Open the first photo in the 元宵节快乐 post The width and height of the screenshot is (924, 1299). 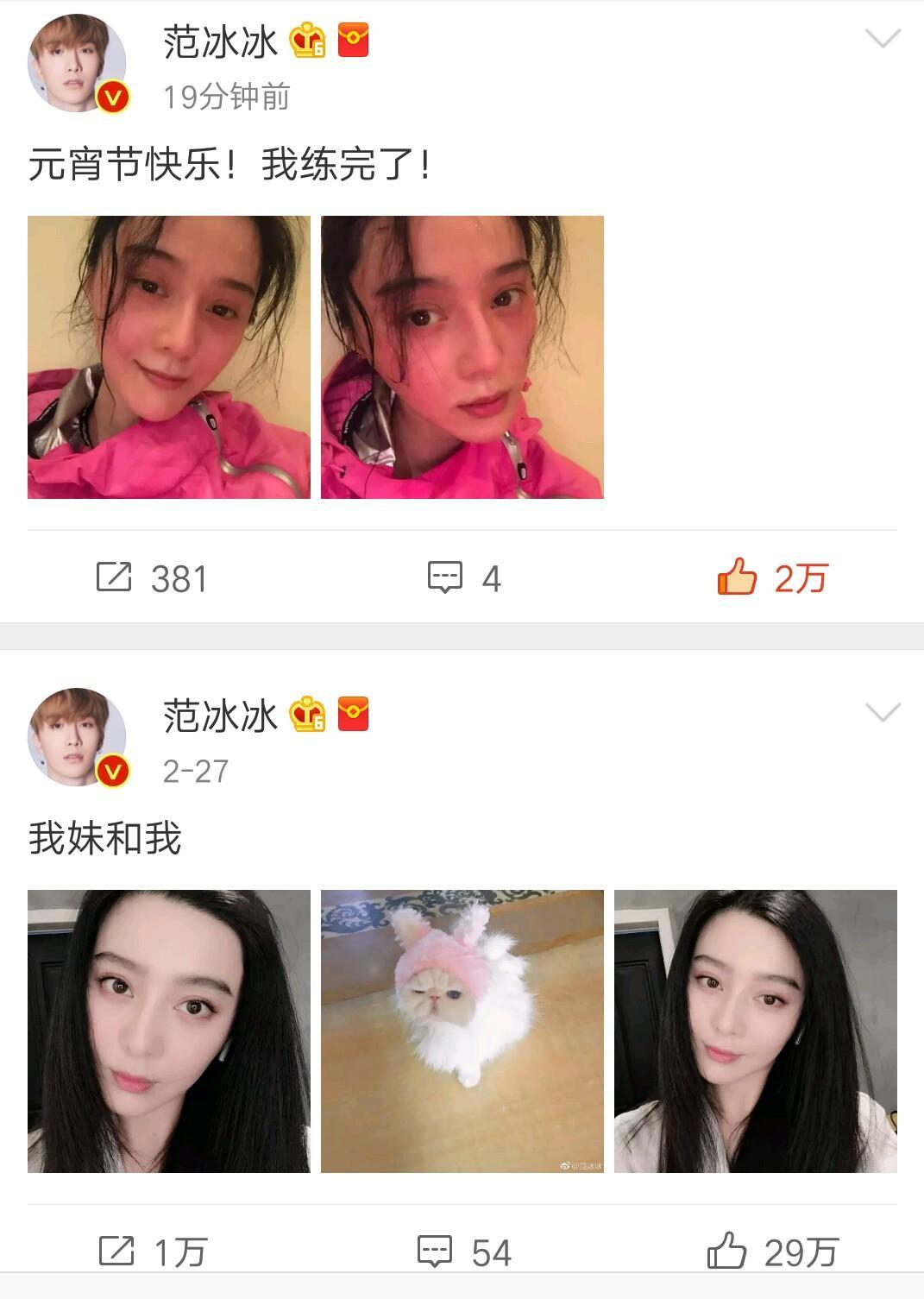pos(169,357)
